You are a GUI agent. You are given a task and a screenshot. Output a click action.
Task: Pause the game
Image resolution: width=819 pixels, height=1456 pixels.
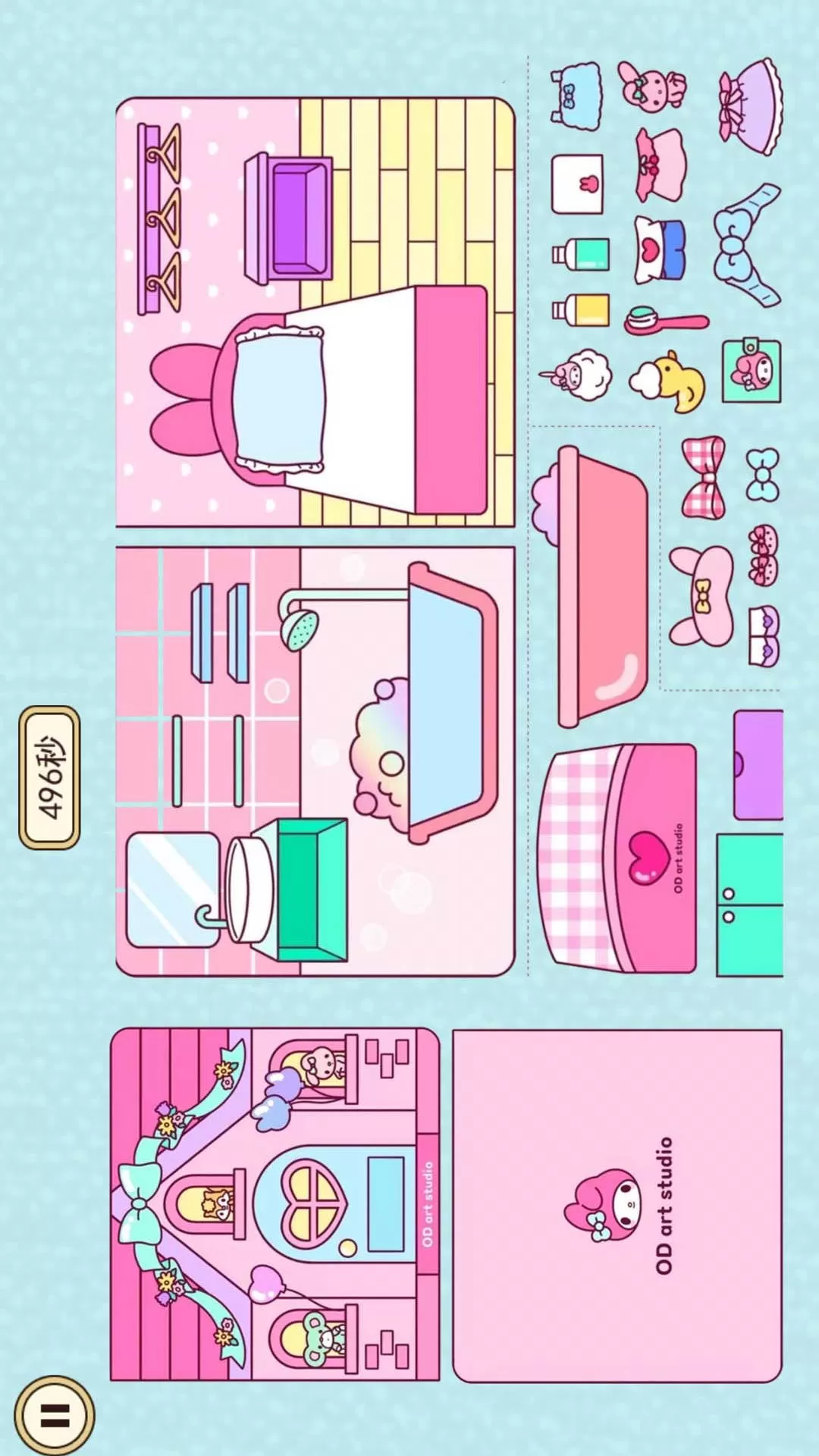coord(54,1415)
